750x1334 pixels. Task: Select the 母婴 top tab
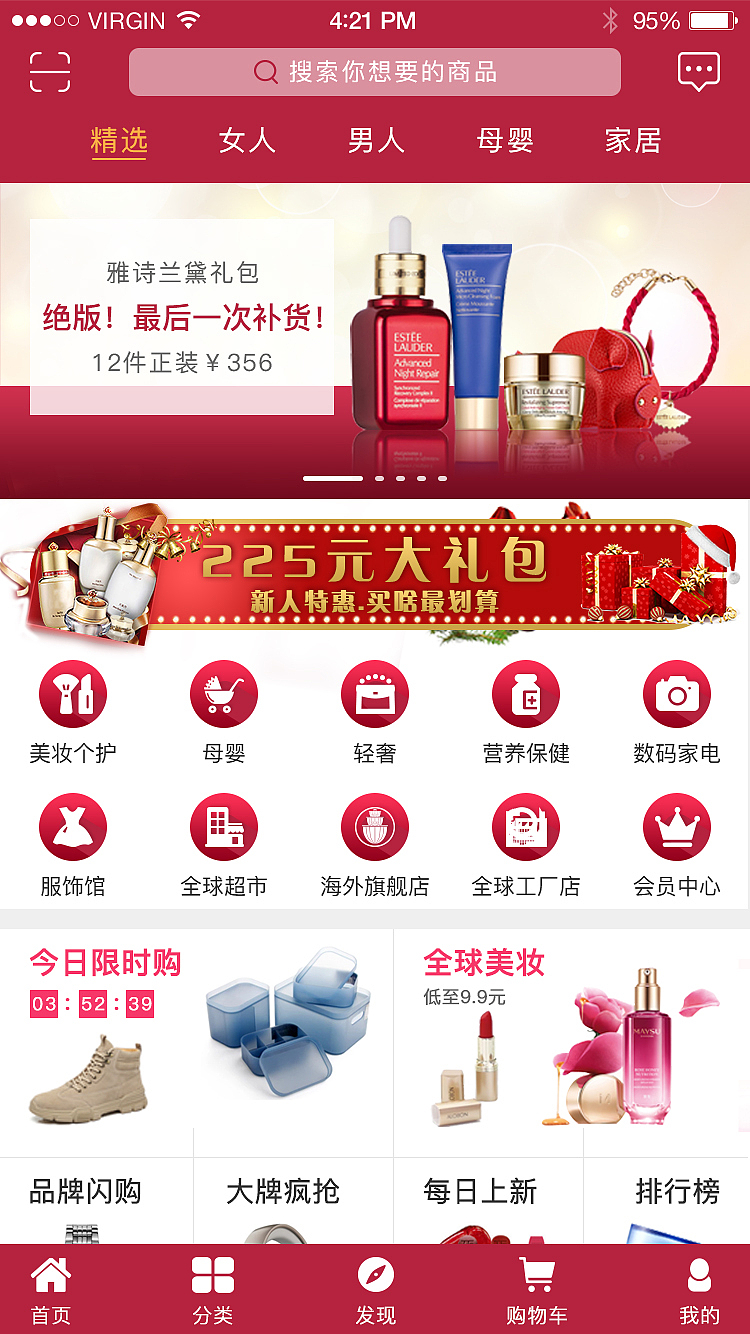[505, 141]
